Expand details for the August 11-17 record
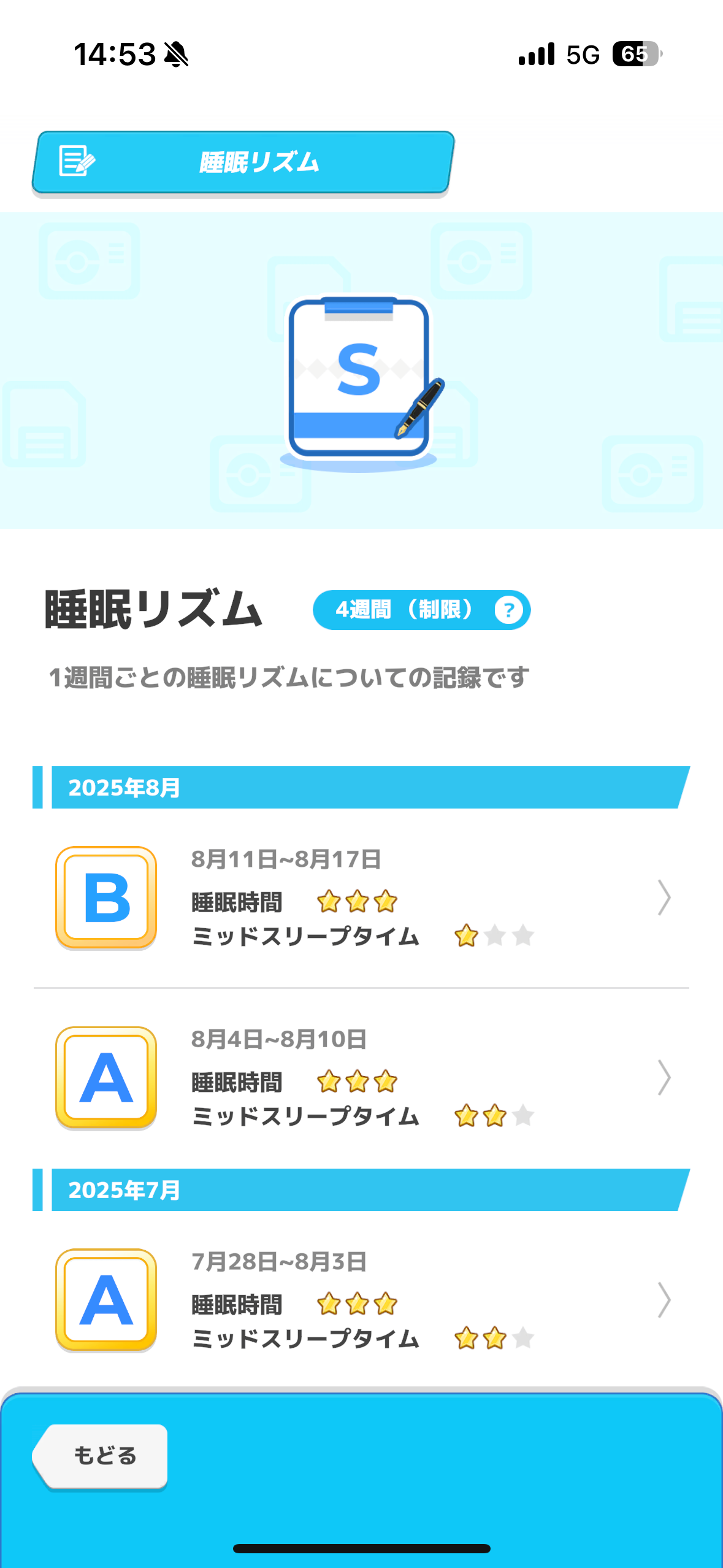 (x=665, y=897)
